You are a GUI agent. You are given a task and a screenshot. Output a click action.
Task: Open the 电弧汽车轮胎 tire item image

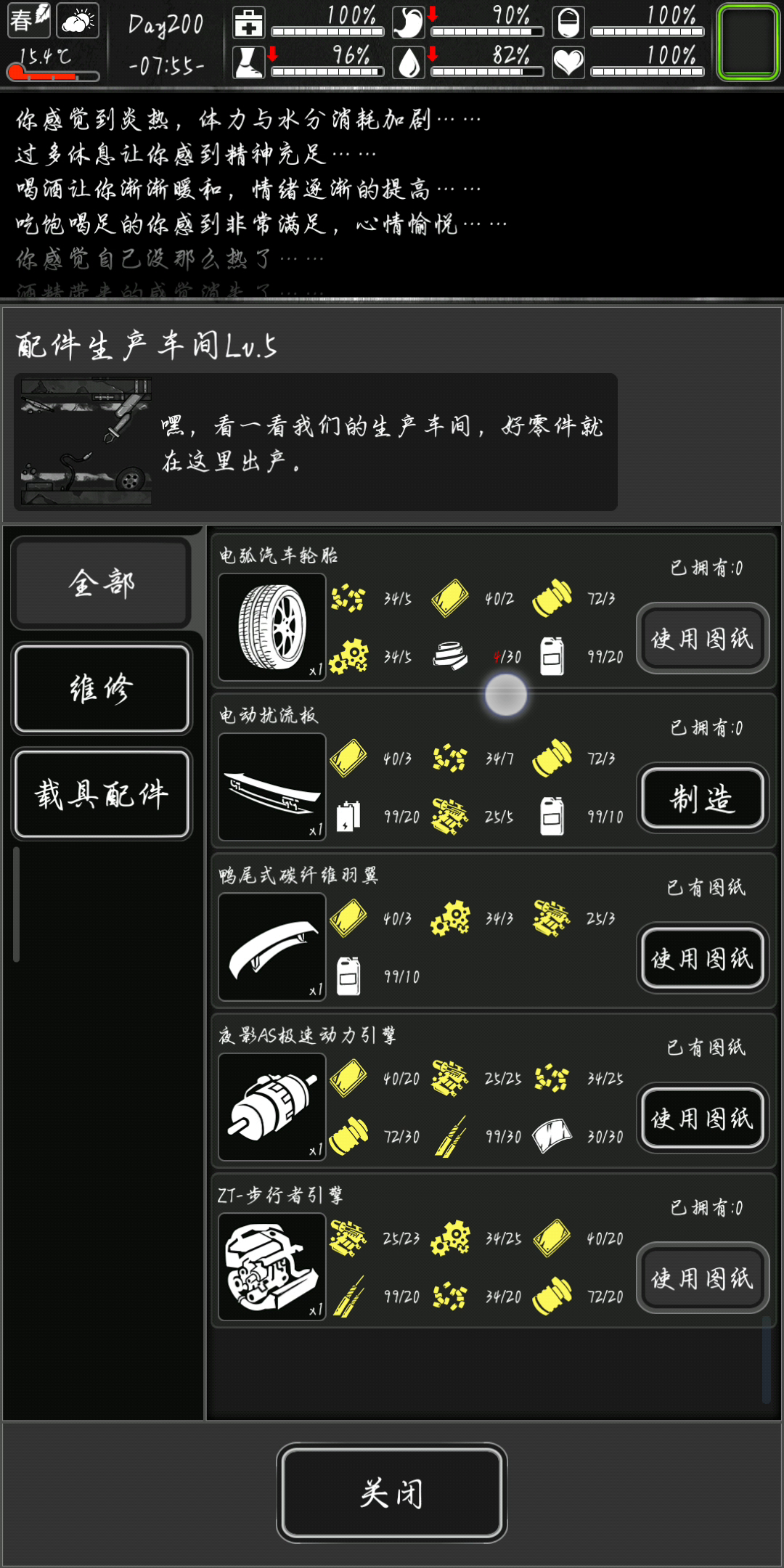[272, 627]
